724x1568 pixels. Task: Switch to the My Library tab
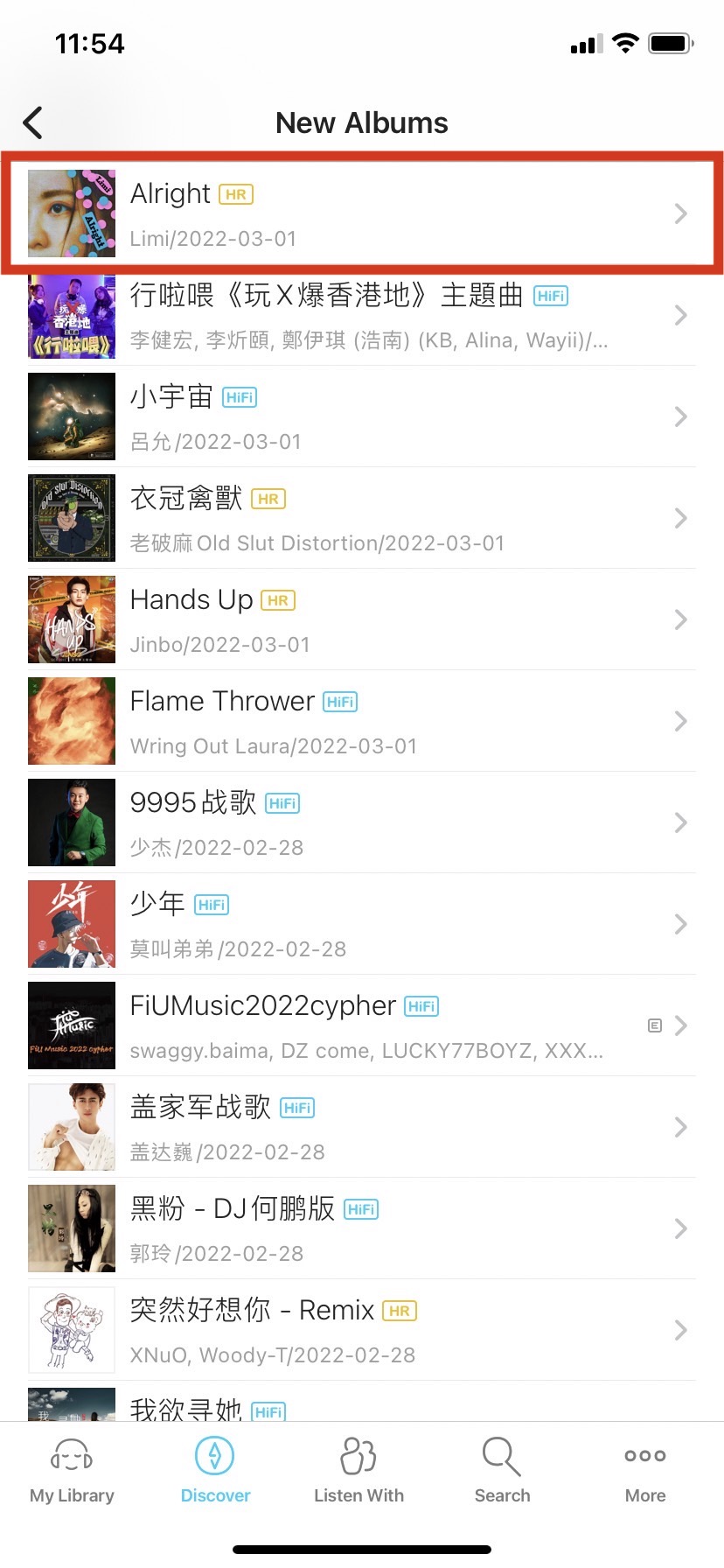coord(72,1472)
